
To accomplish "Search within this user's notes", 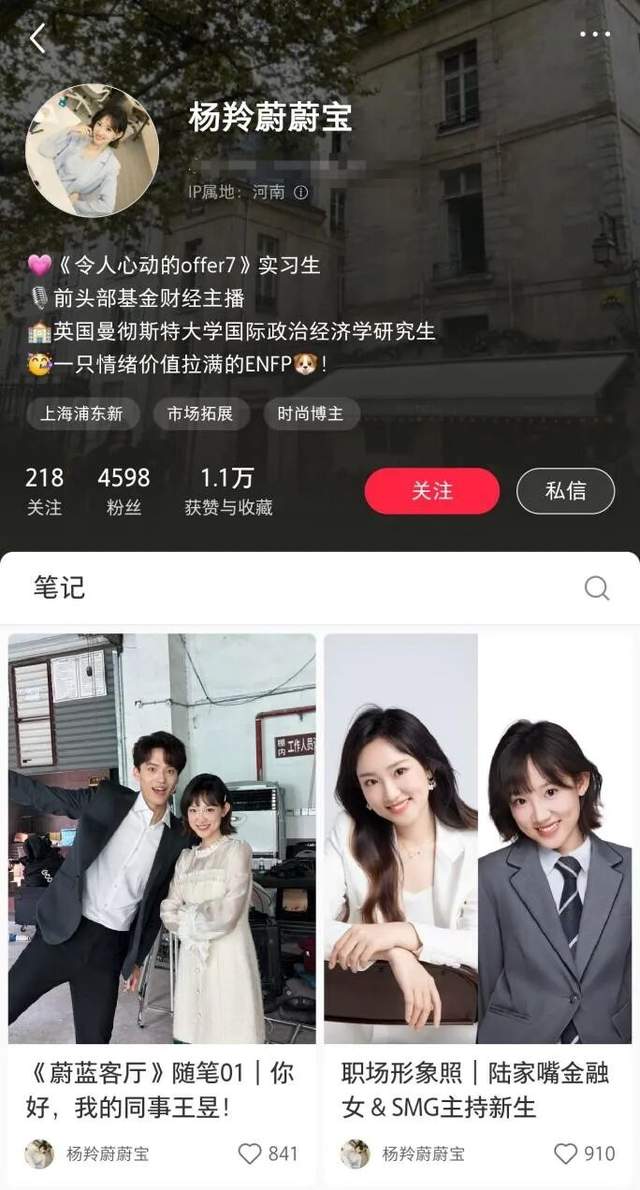I will pos(597,588).
